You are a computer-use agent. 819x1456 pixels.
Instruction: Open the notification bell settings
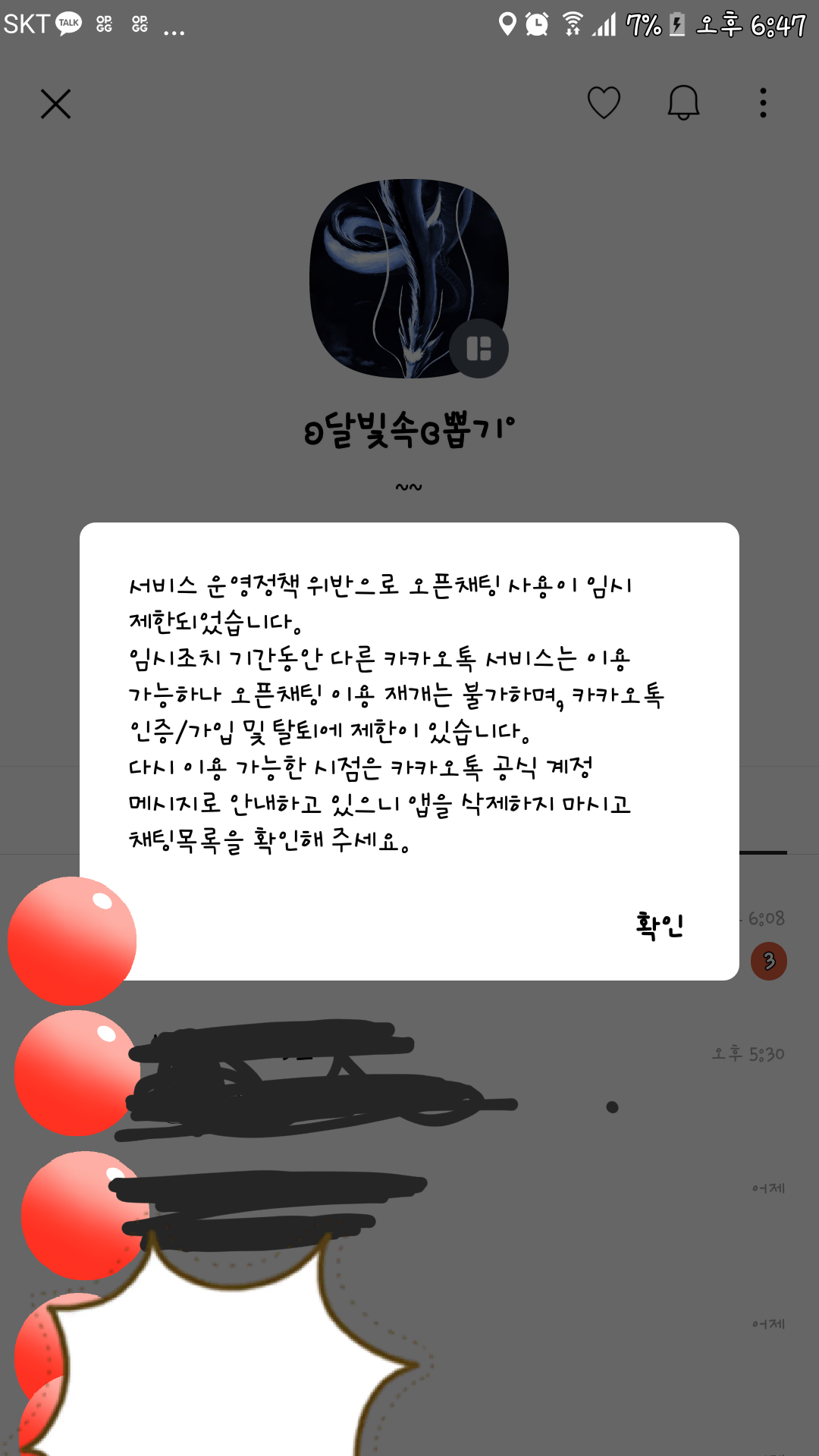pos(682,102)
